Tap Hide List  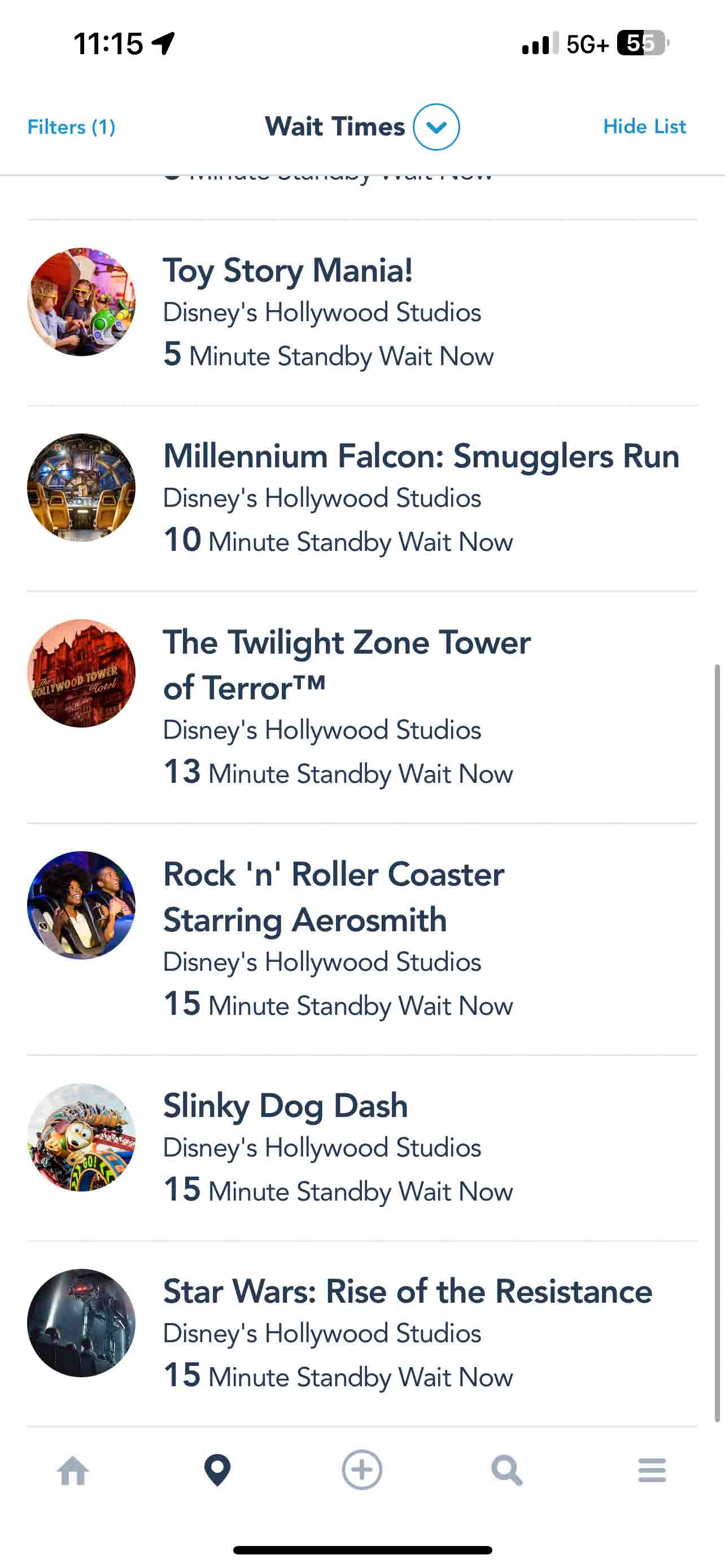(644, 126)
